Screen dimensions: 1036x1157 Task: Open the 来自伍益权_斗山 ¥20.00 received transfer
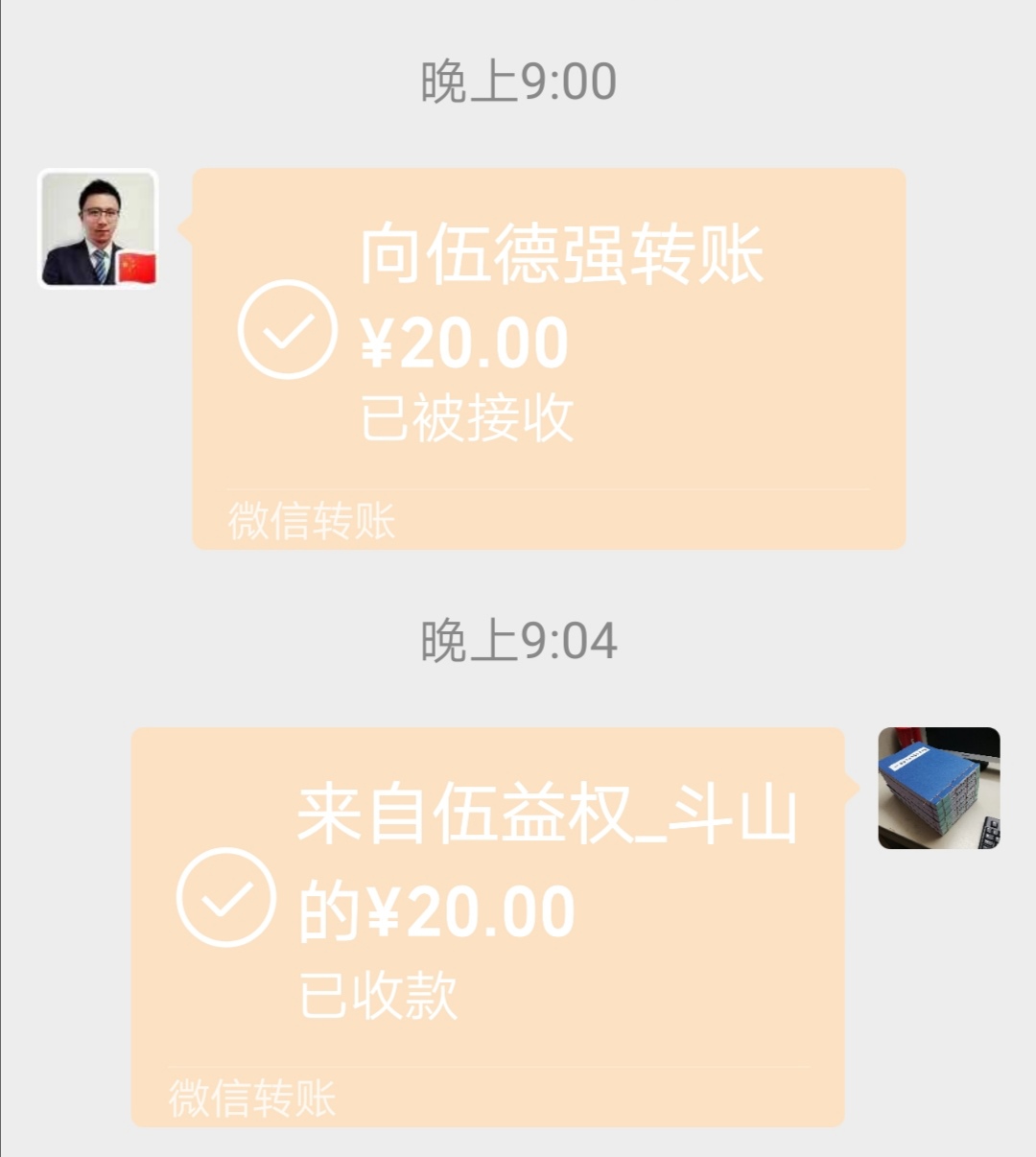pyautogui.click(x=487, y=926)
